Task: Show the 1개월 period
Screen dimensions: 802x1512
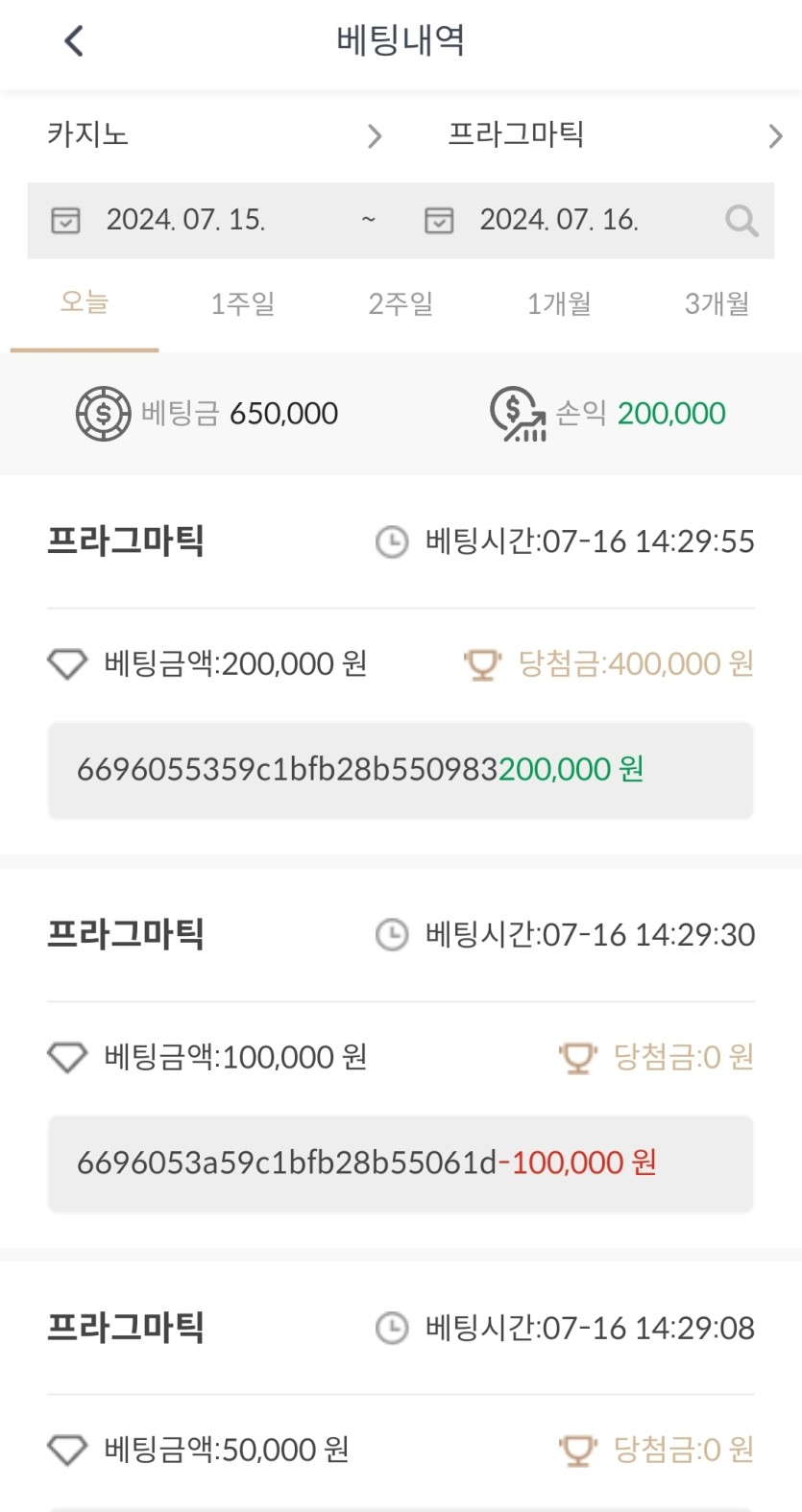Action: click(559, 304)
